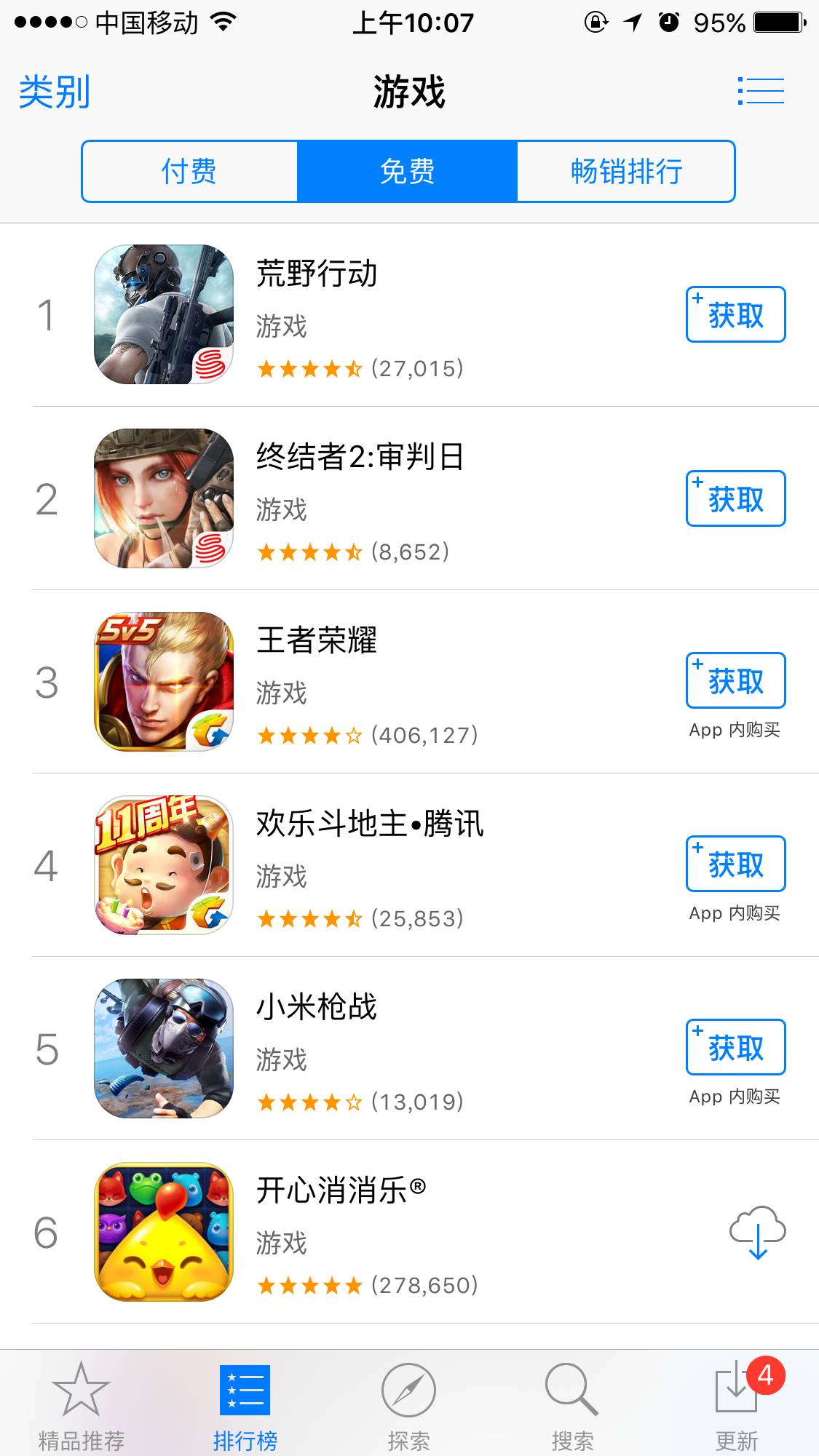Tap the star rating of 开心消消乐

(309, 1285)
